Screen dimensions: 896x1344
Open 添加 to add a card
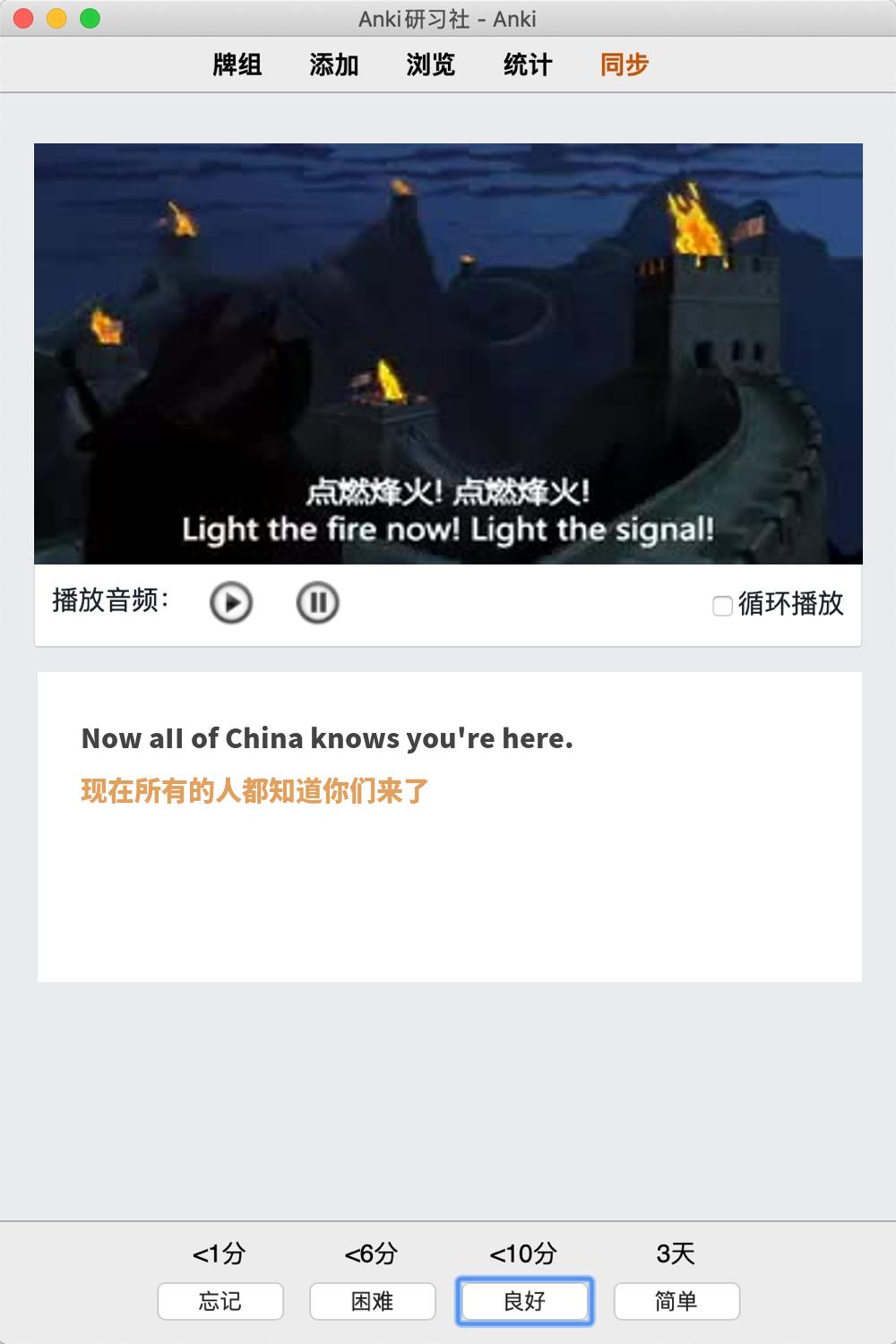(334, 65)
